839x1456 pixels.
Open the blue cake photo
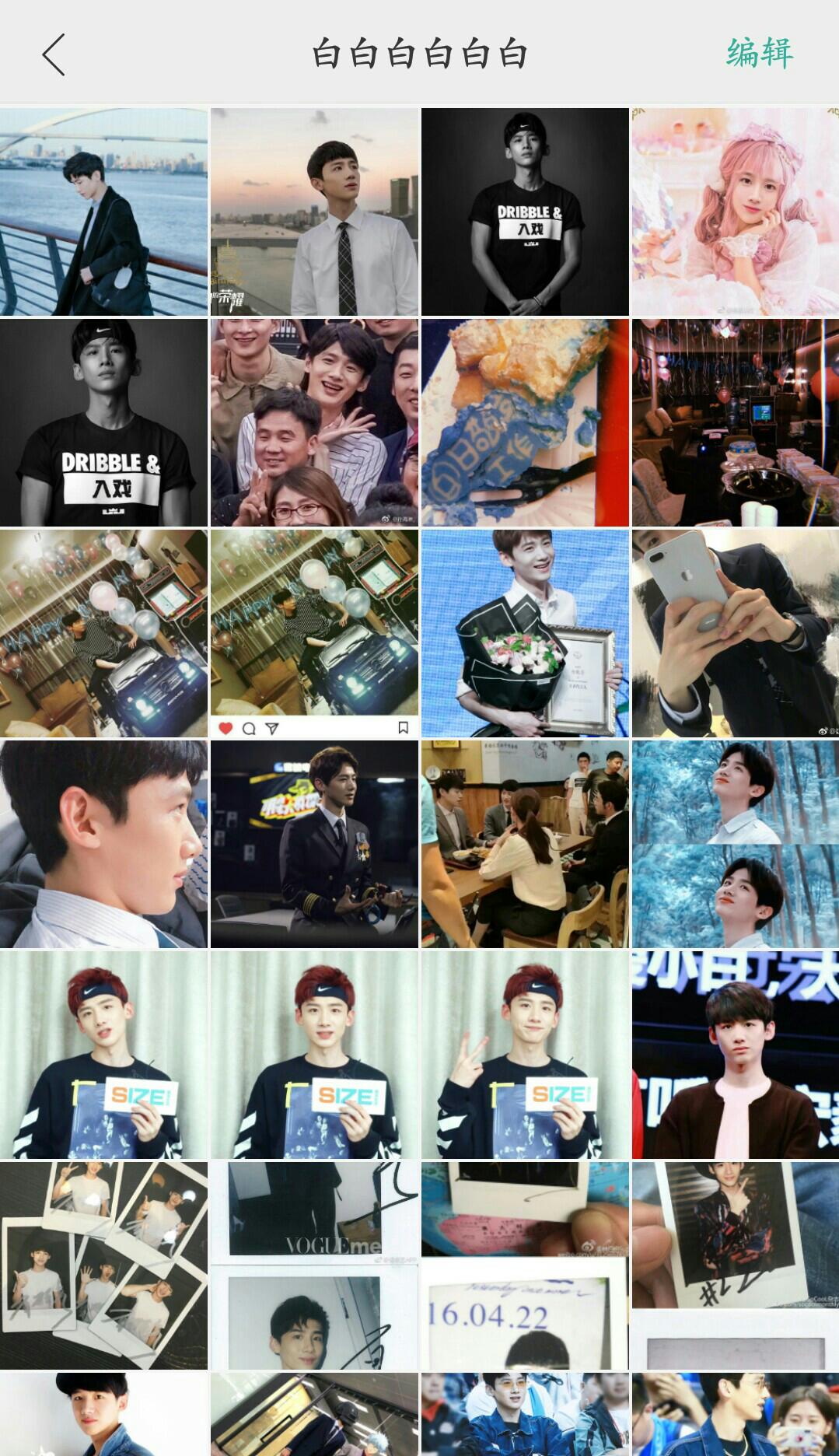[x=525, y=422]
